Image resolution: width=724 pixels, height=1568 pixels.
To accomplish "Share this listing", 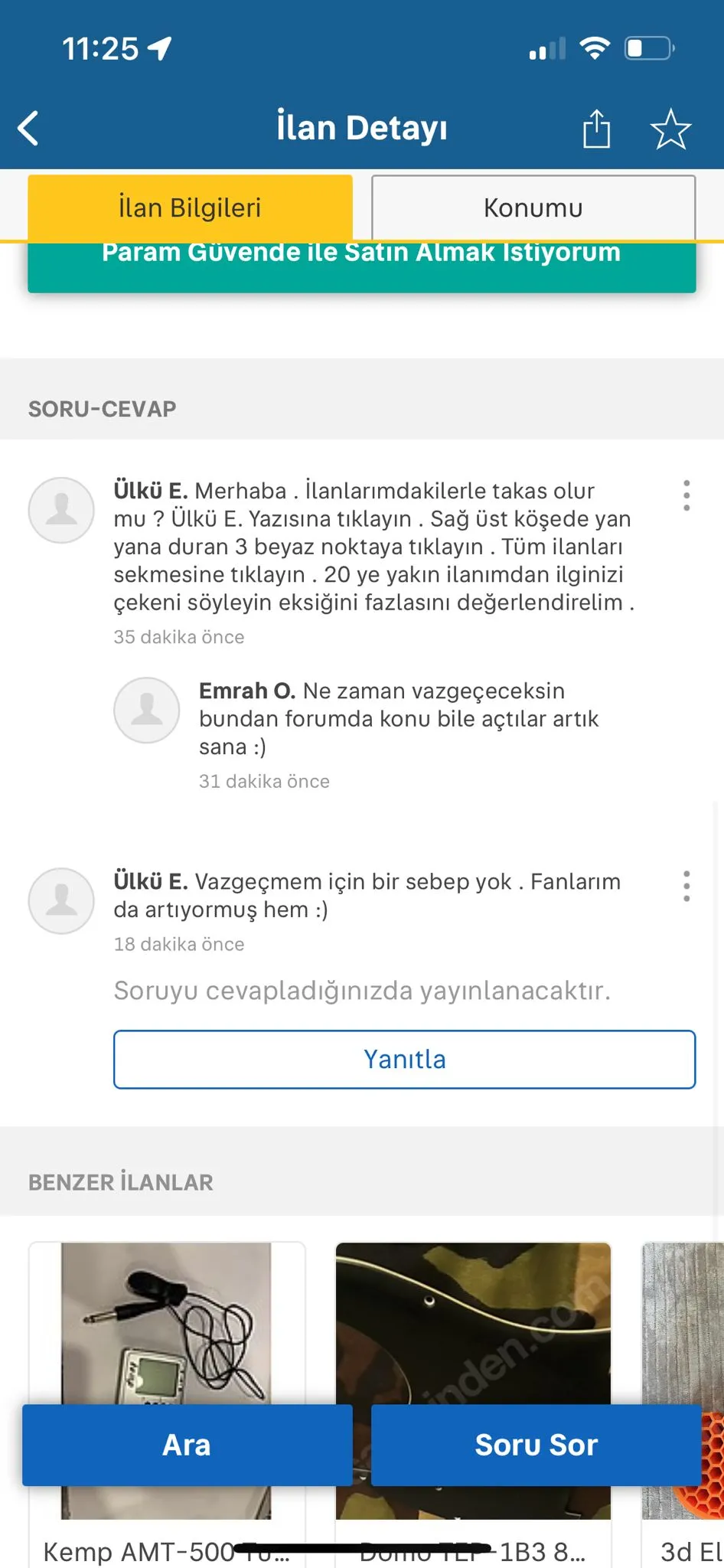I will [596, 128].
